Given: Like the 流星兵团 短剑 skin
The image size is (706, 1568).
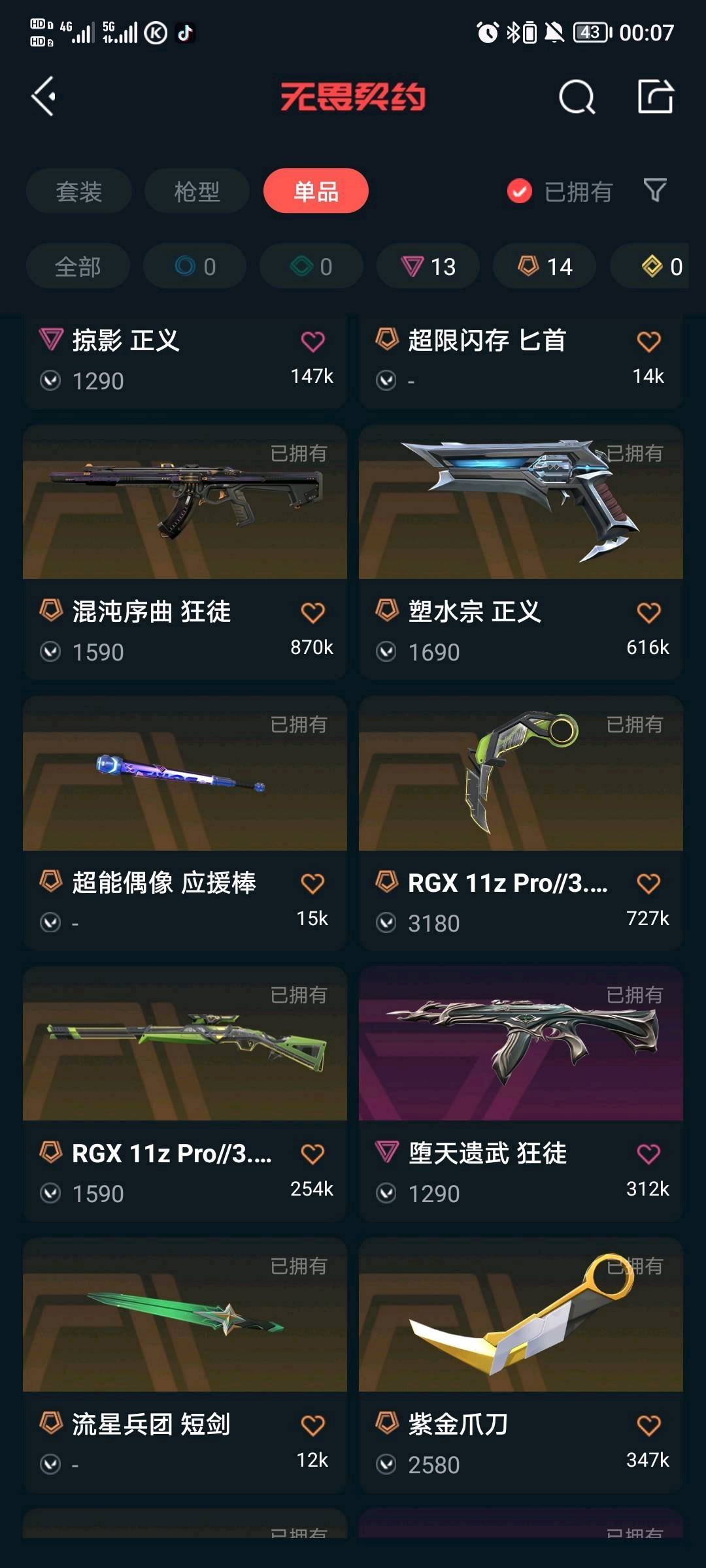Looking at the screenshot, I should [x=312, y=1426].
